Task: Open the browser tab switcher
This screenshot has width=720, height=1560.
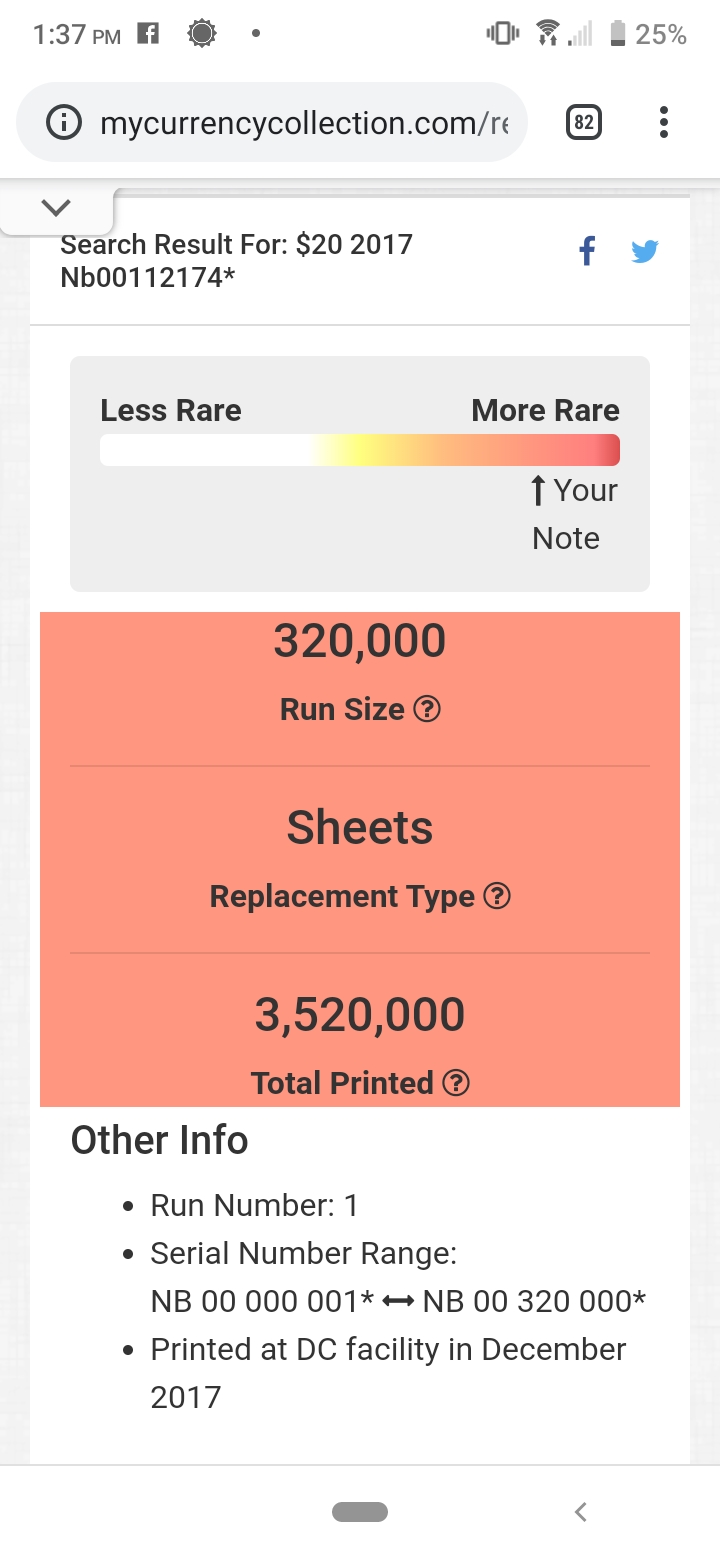Action: coord(584,123)
